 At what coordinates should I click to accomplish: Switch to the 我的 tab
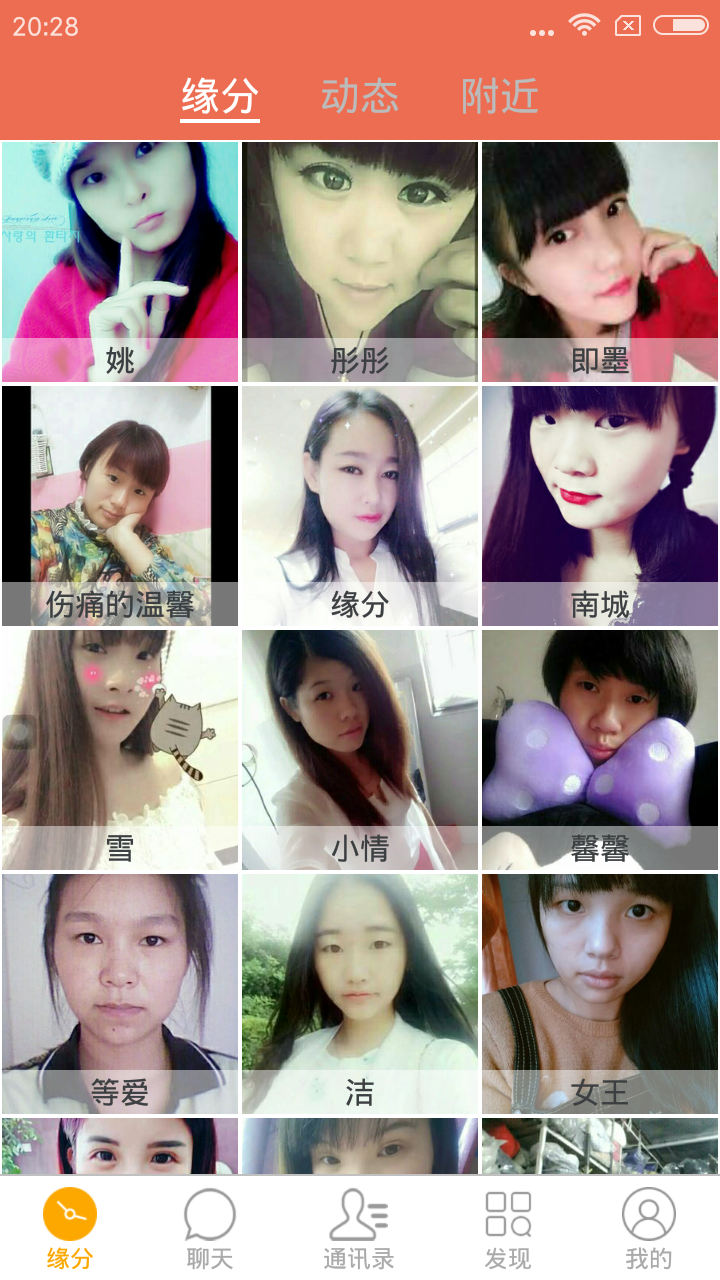pyautogui.click(x=648, y=1230)
